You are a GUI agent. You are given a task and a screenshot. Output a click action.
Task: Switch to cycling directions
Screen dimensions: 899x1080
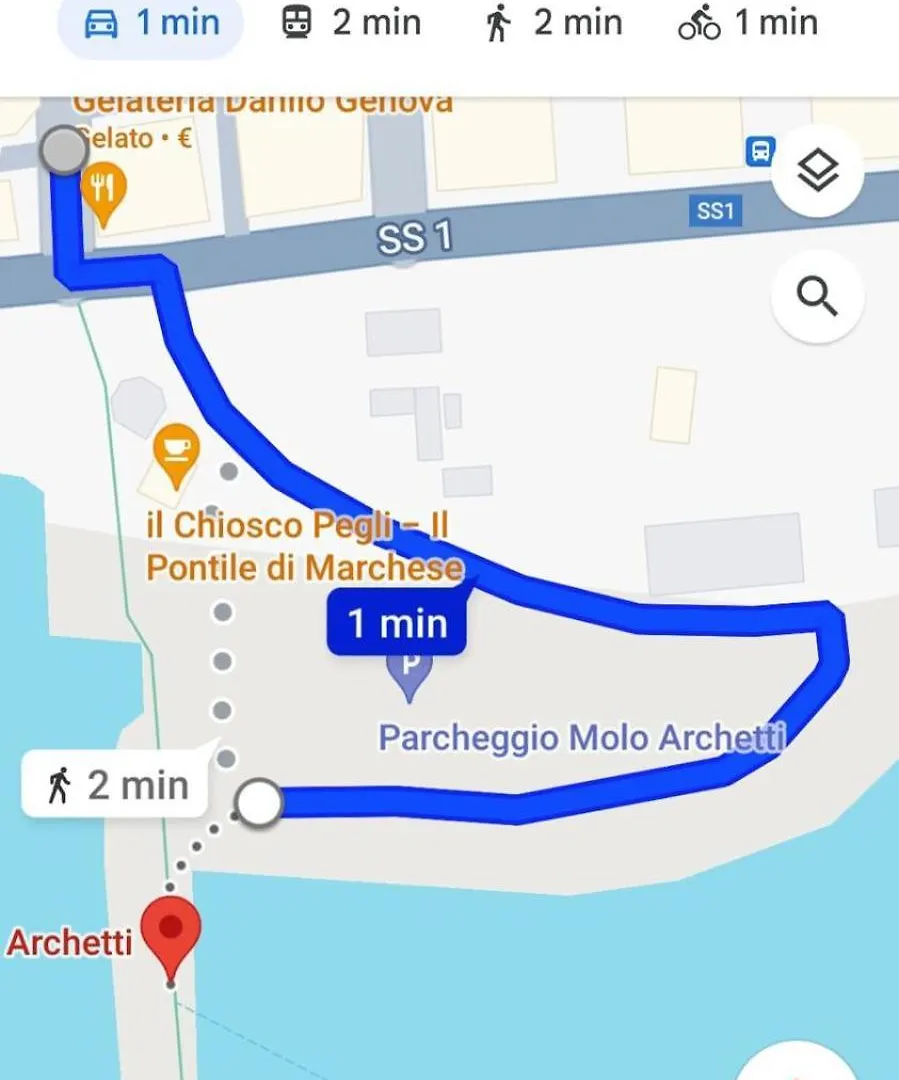point(747,23)
